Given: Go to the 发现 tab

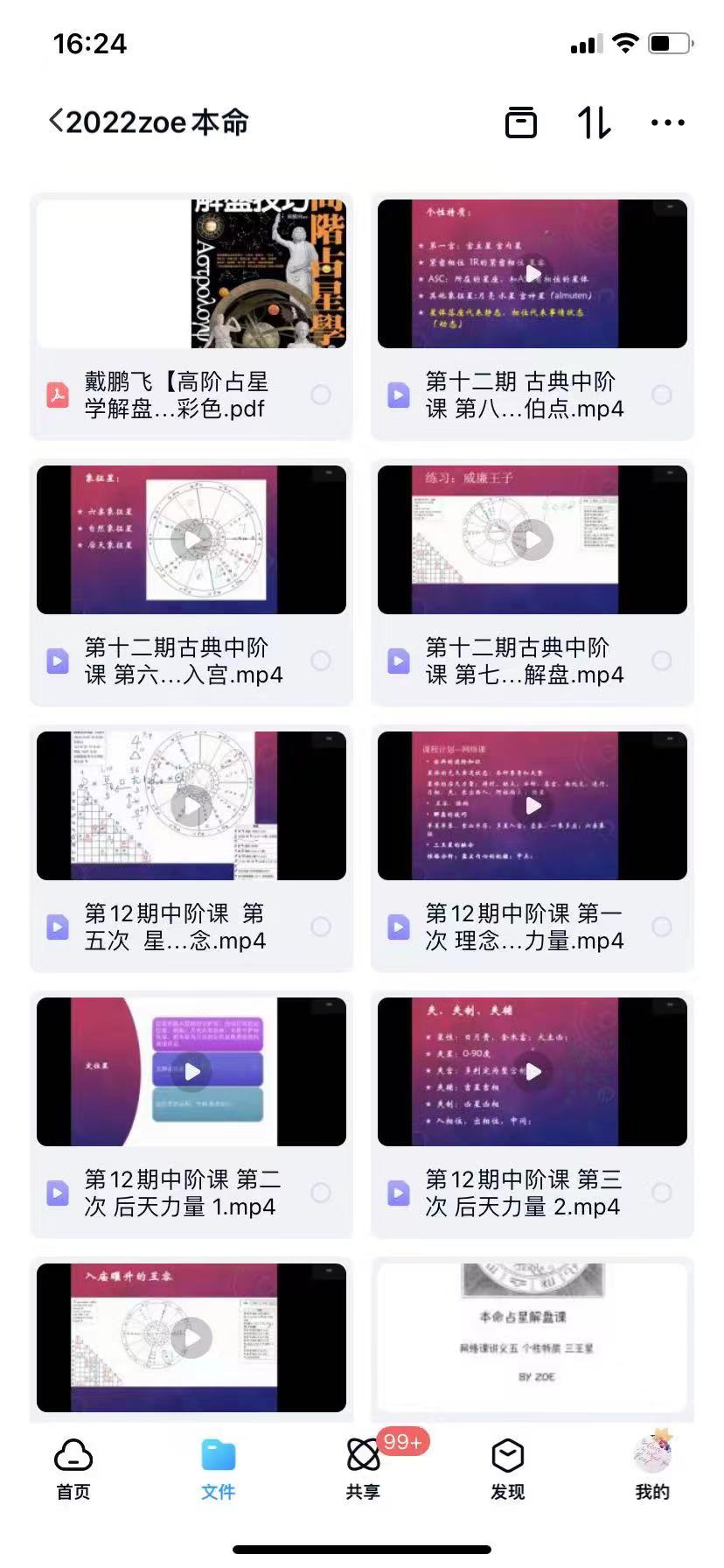Looking at the screenshot, I should (x=507, y=1470).
